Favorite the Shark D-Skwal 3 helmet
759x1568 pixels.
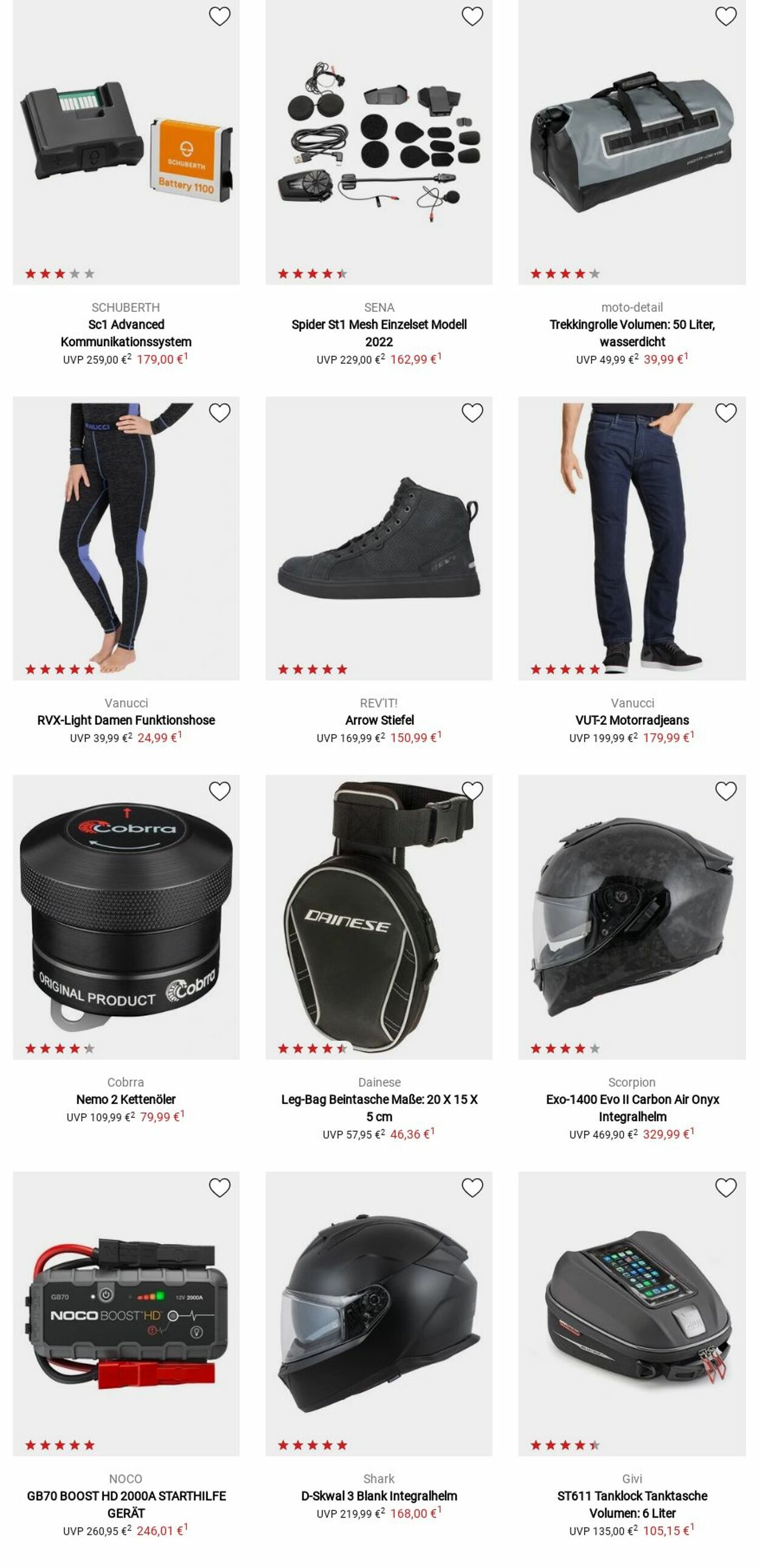(472, 1188)
